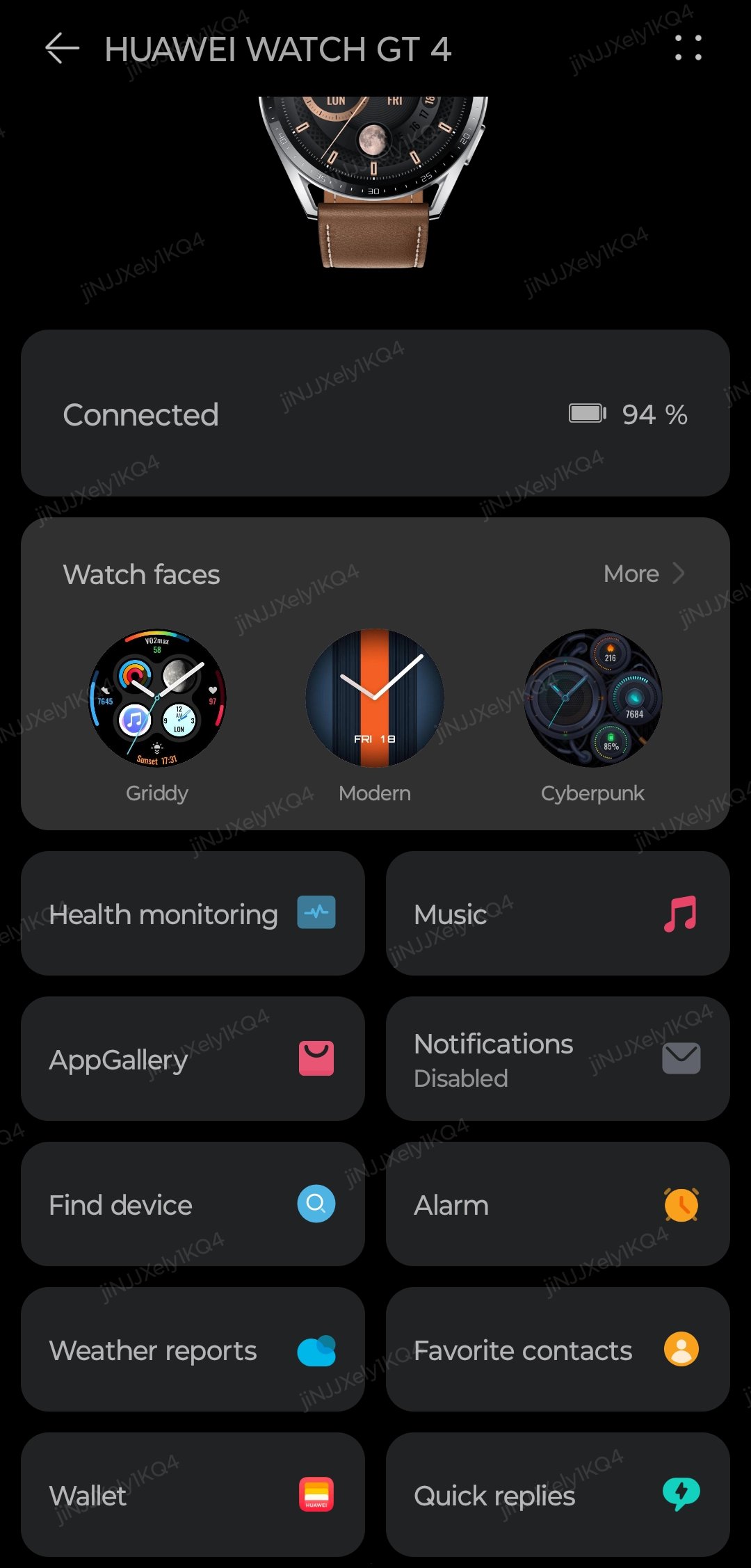Tap Find device
The width and height of the screenshot is (751, 1568).
(193, 1204)
